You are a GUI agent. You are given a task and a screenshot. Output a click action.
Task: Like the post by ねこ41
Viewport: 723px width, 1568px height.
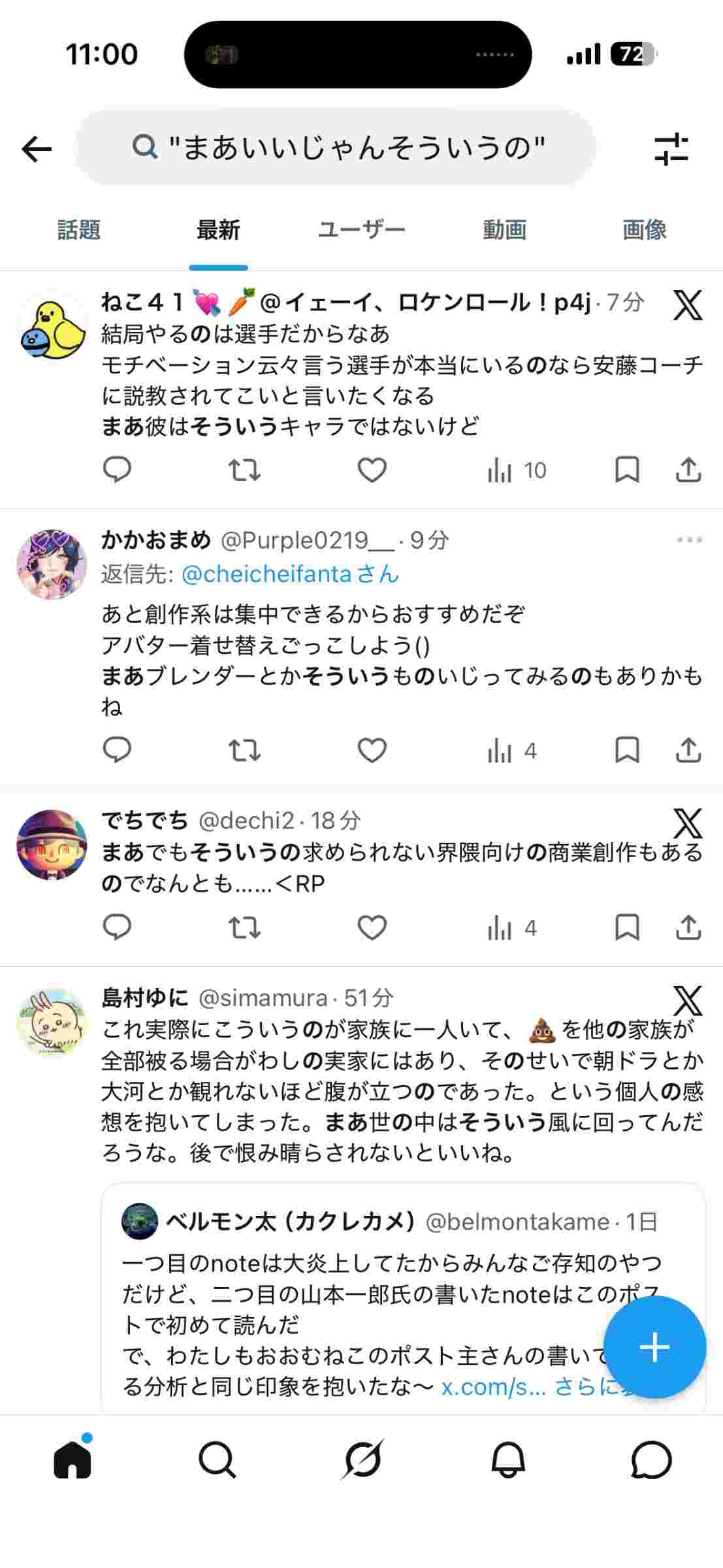[372, 470]
